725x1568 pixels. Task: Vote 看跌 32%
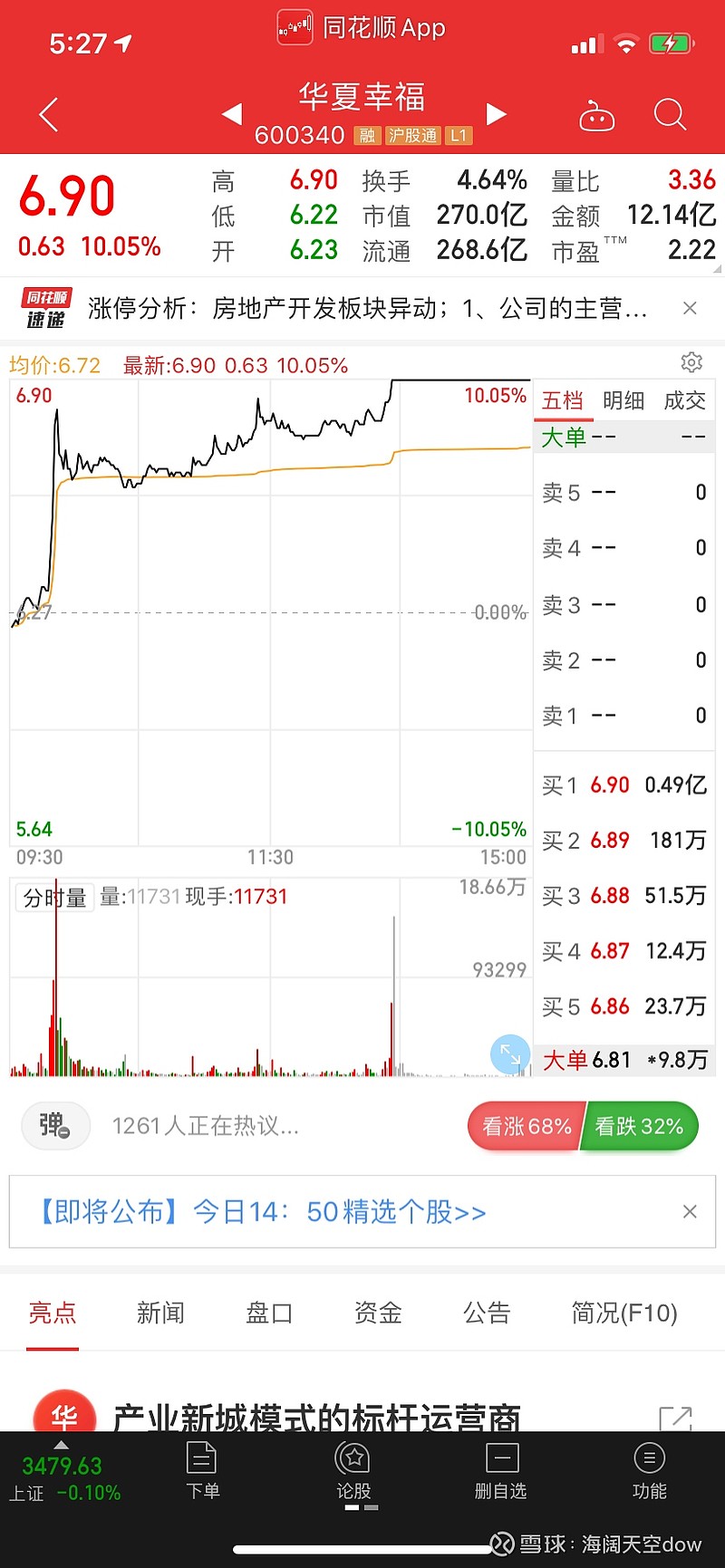639,1127
